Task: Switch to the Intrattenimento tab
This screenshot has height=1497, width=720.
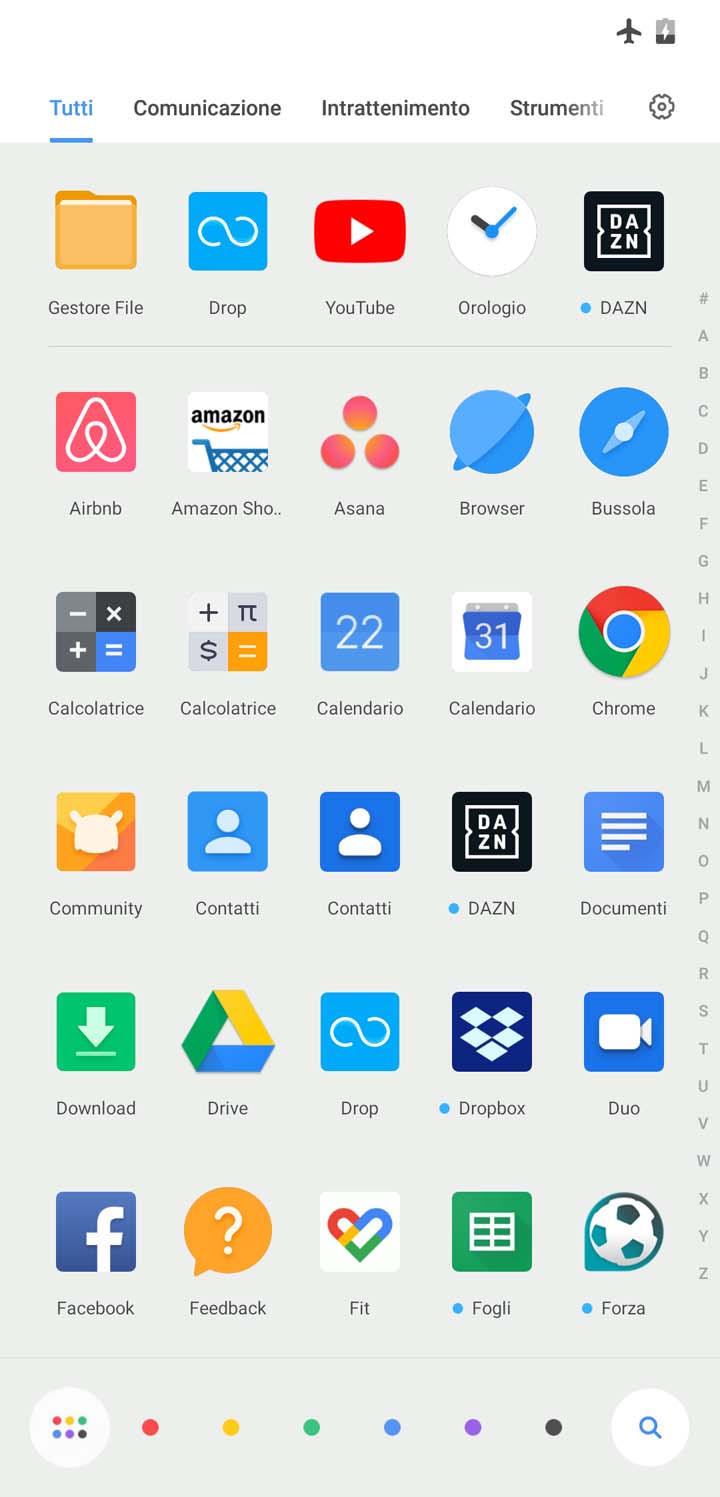Action: 395,108
